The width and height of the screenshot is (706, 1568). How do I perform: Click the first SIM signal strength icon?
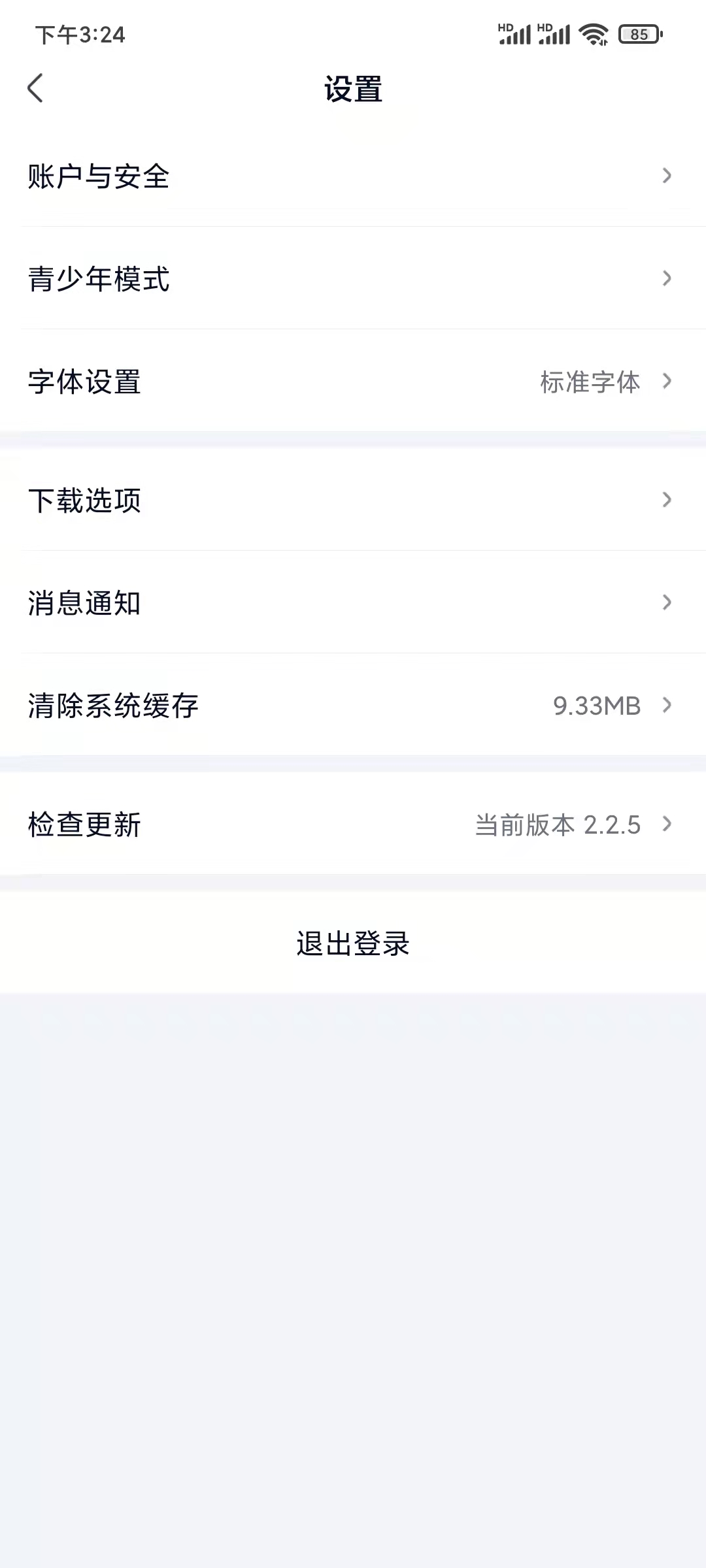tap(516, 36)
